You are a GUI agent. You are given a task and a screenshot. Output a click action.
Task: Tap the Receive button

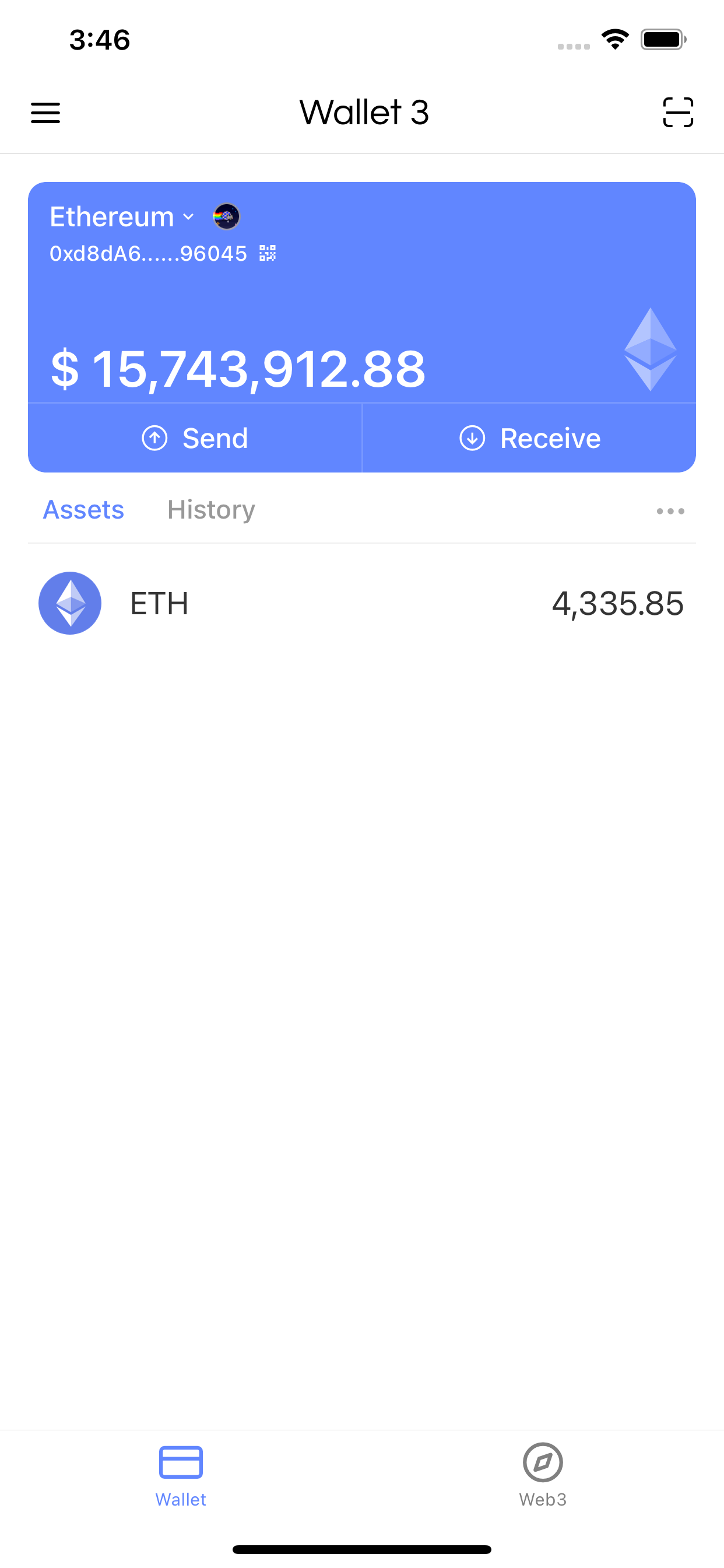529,438
